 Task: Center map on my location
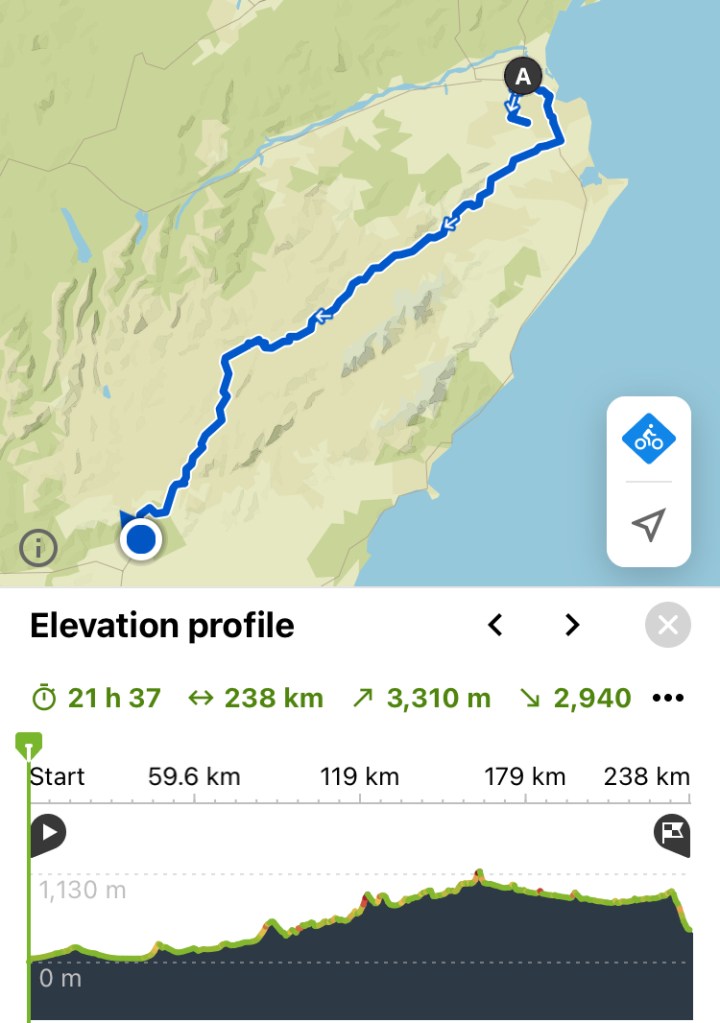pos(649,524)
